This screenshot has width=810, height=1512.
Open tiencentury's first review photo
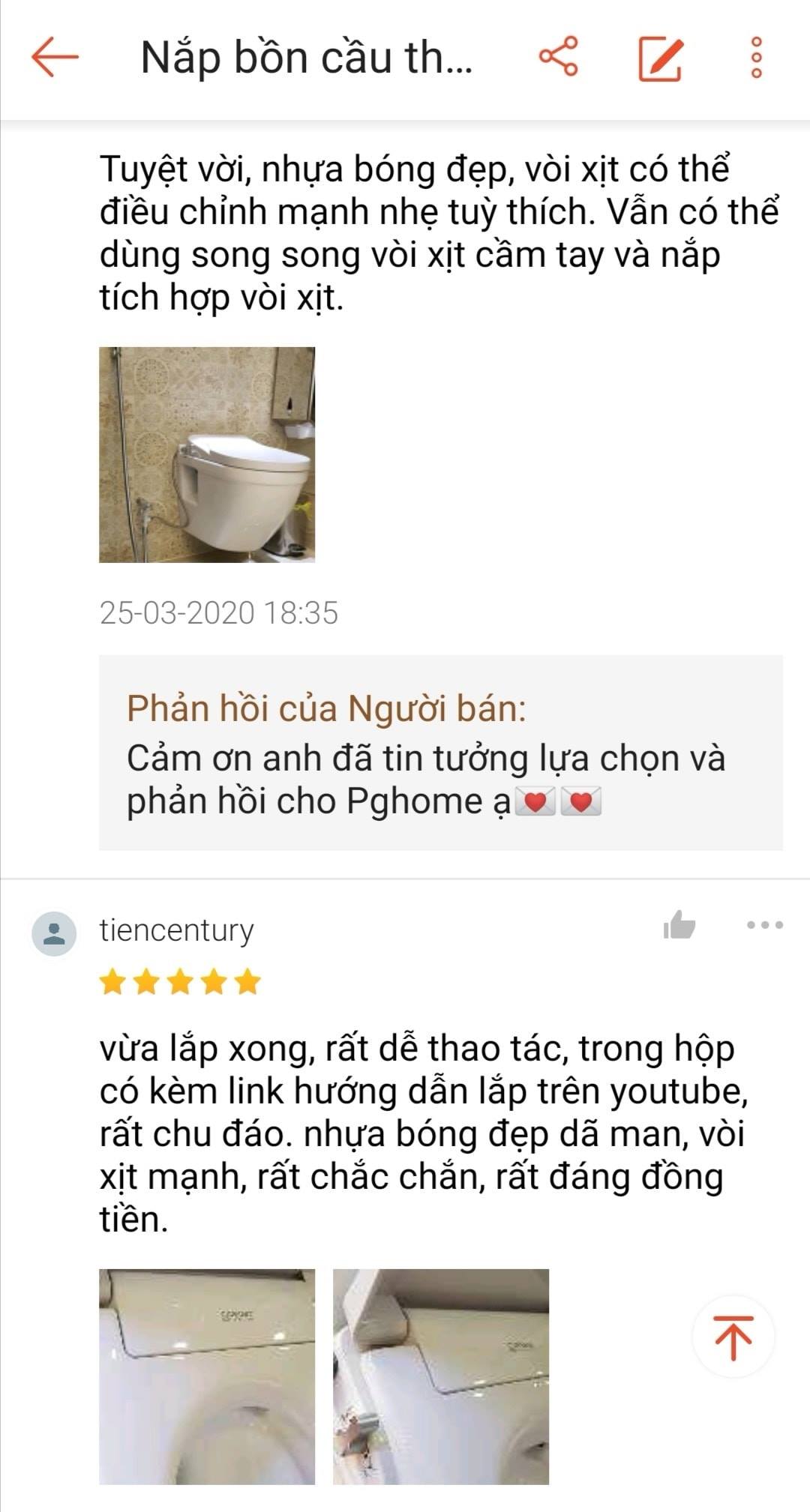pyautogui.click(x=207, y=1376)
